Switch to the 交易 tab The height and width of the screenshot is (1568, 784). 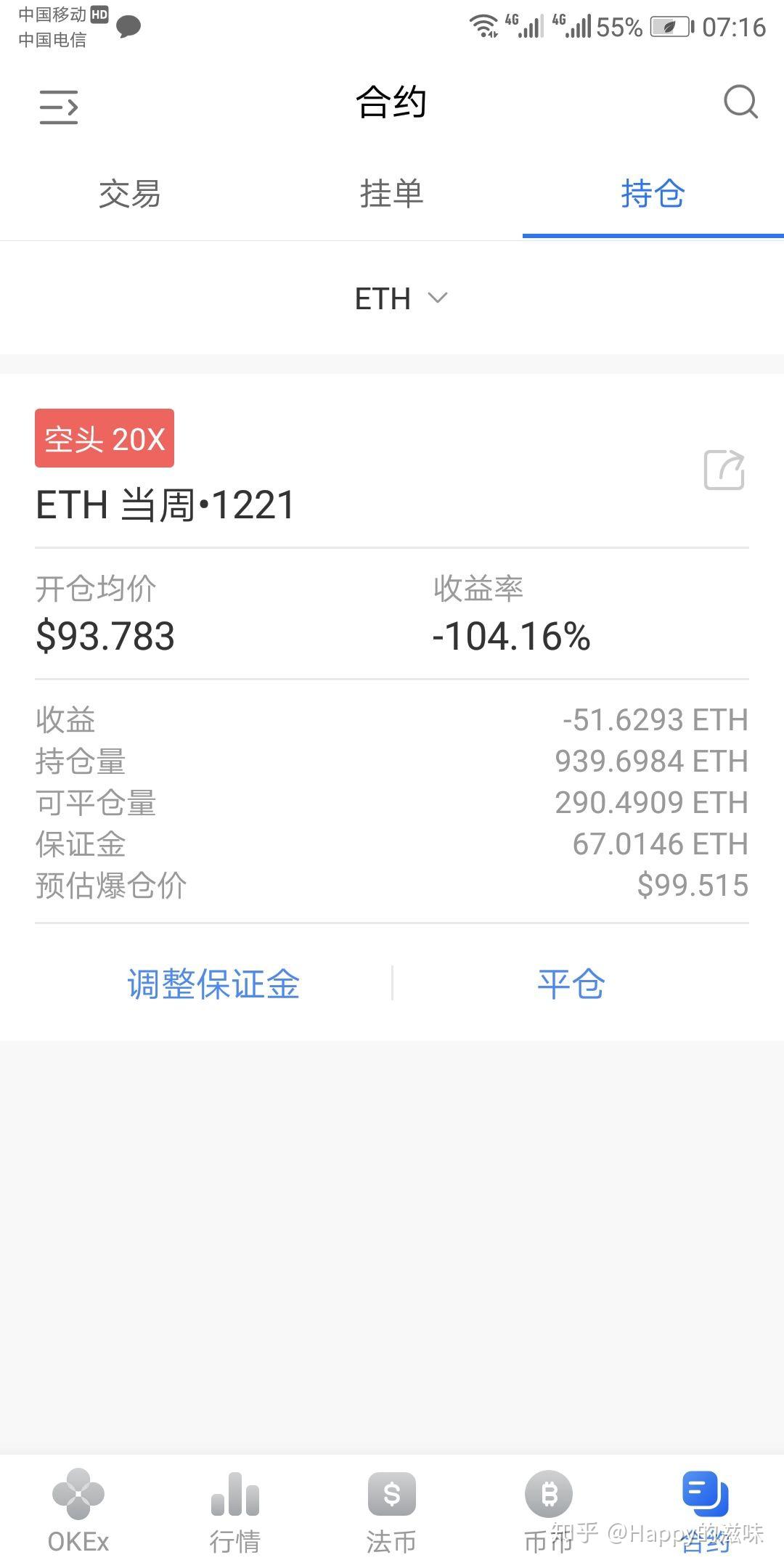pos(130,195)
